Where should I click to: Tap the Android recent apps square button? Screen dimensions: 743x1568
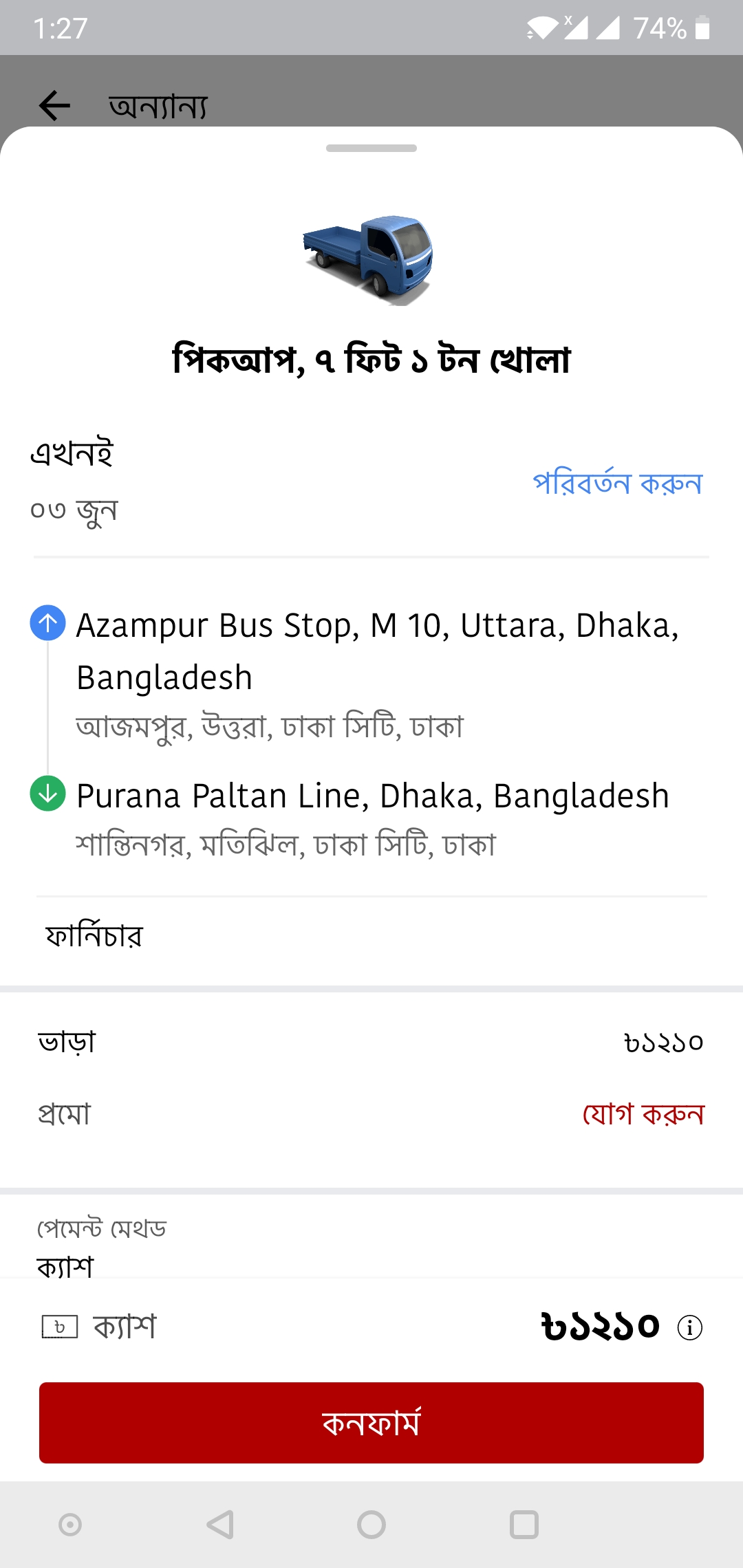(x=524, y=1523)
